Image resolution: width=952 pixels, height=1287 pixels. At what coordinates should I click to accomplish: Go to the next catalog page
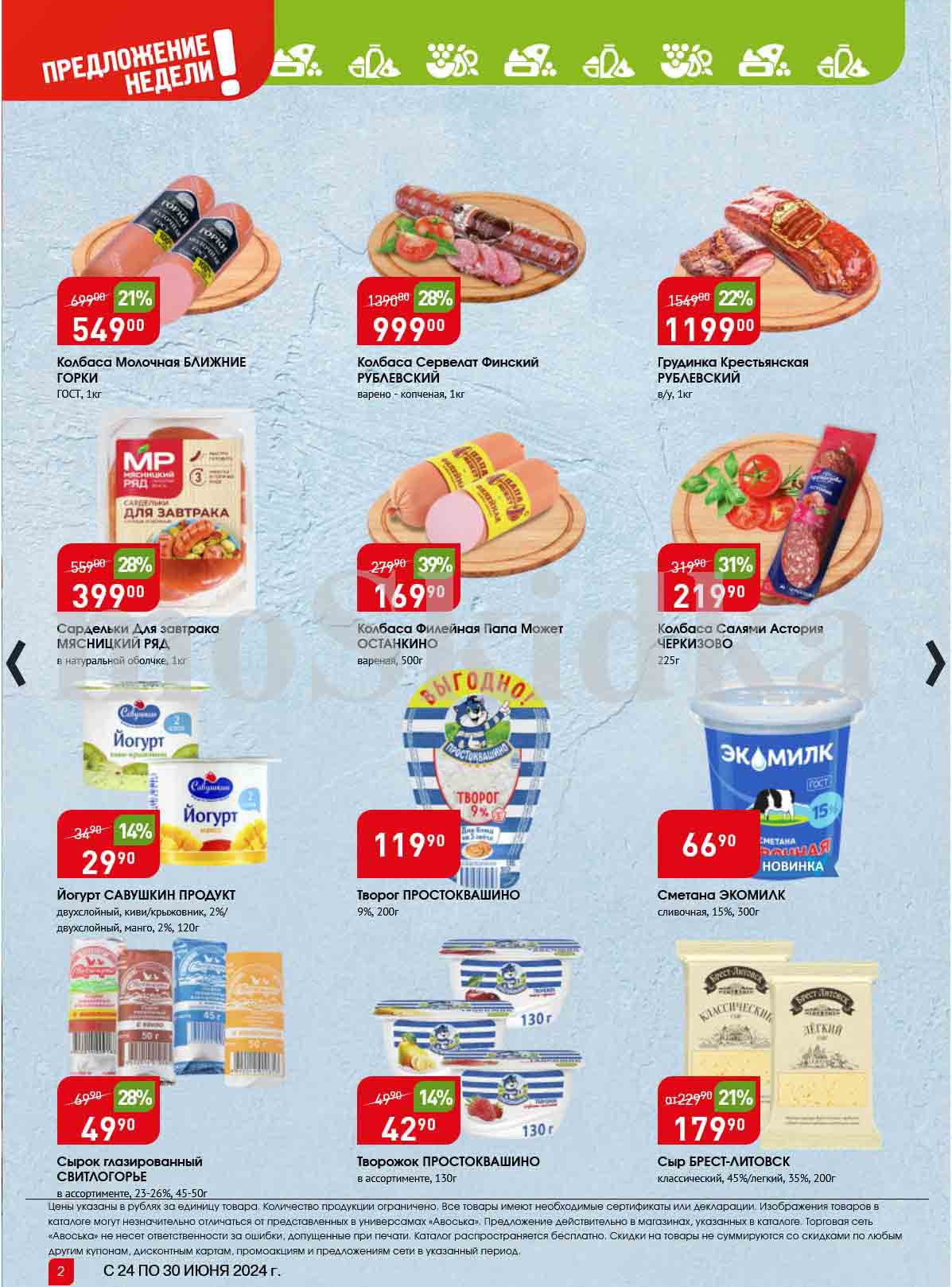coord(935,667)
